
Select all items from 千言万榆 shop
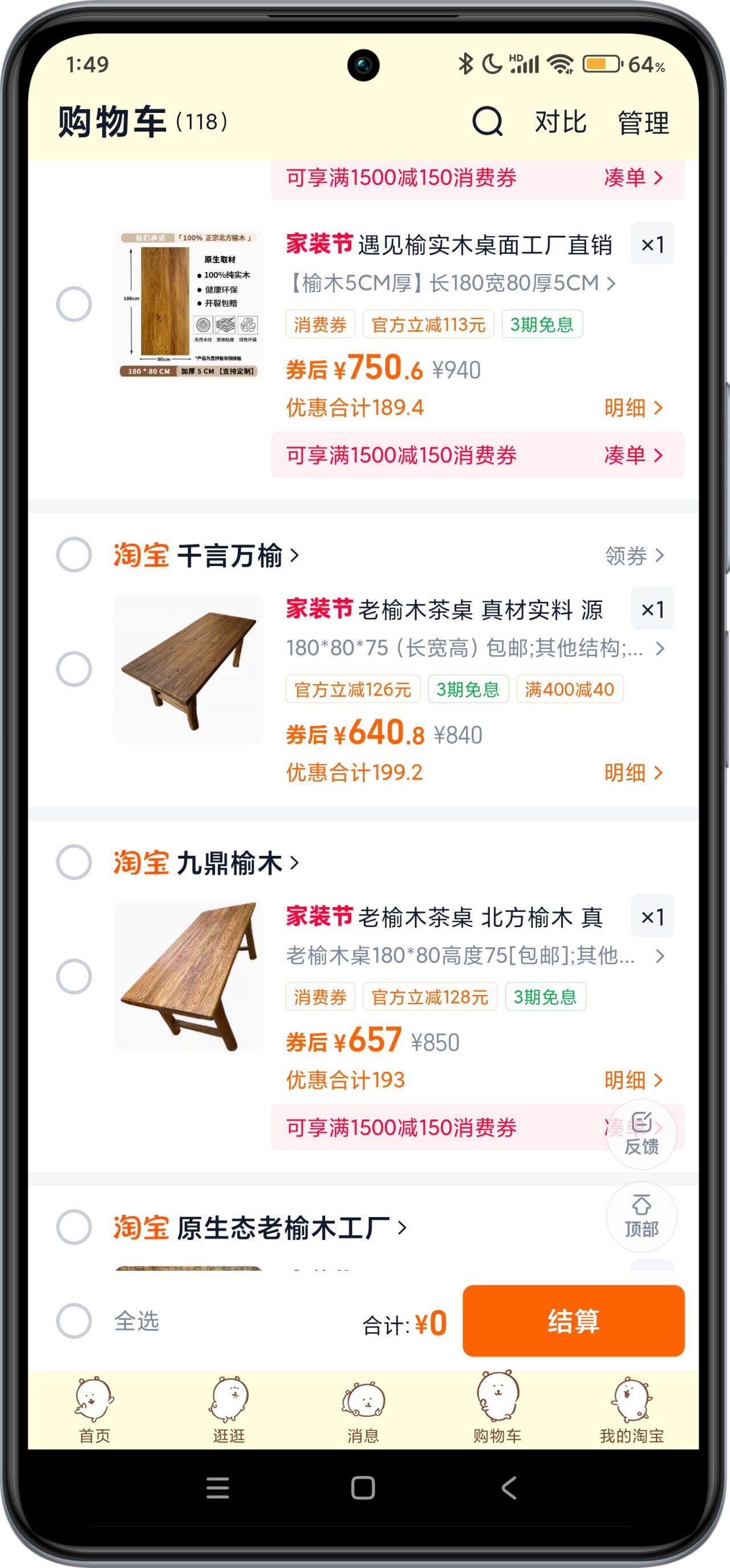74,555
